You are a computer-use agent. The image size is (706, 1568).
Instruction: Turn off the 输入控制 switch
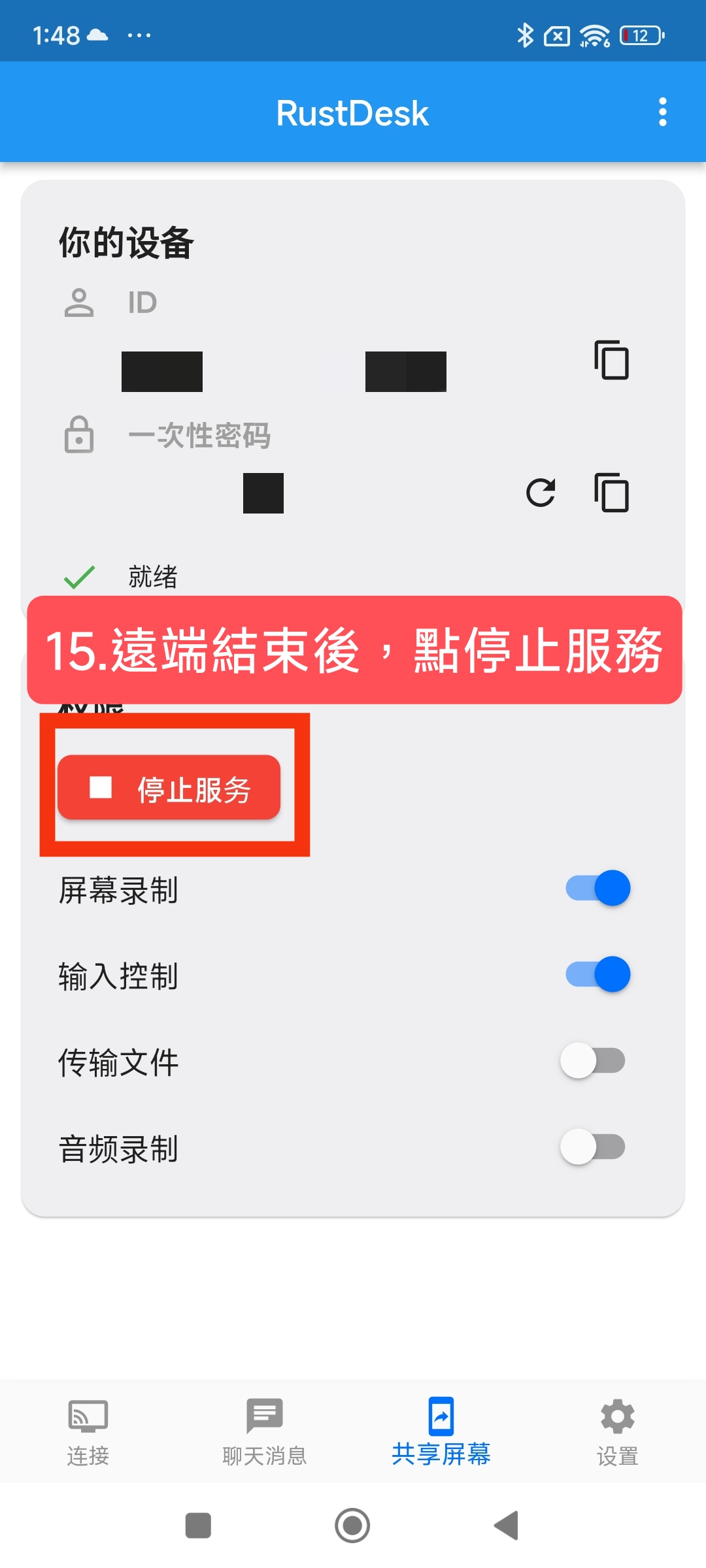point(597,975)
